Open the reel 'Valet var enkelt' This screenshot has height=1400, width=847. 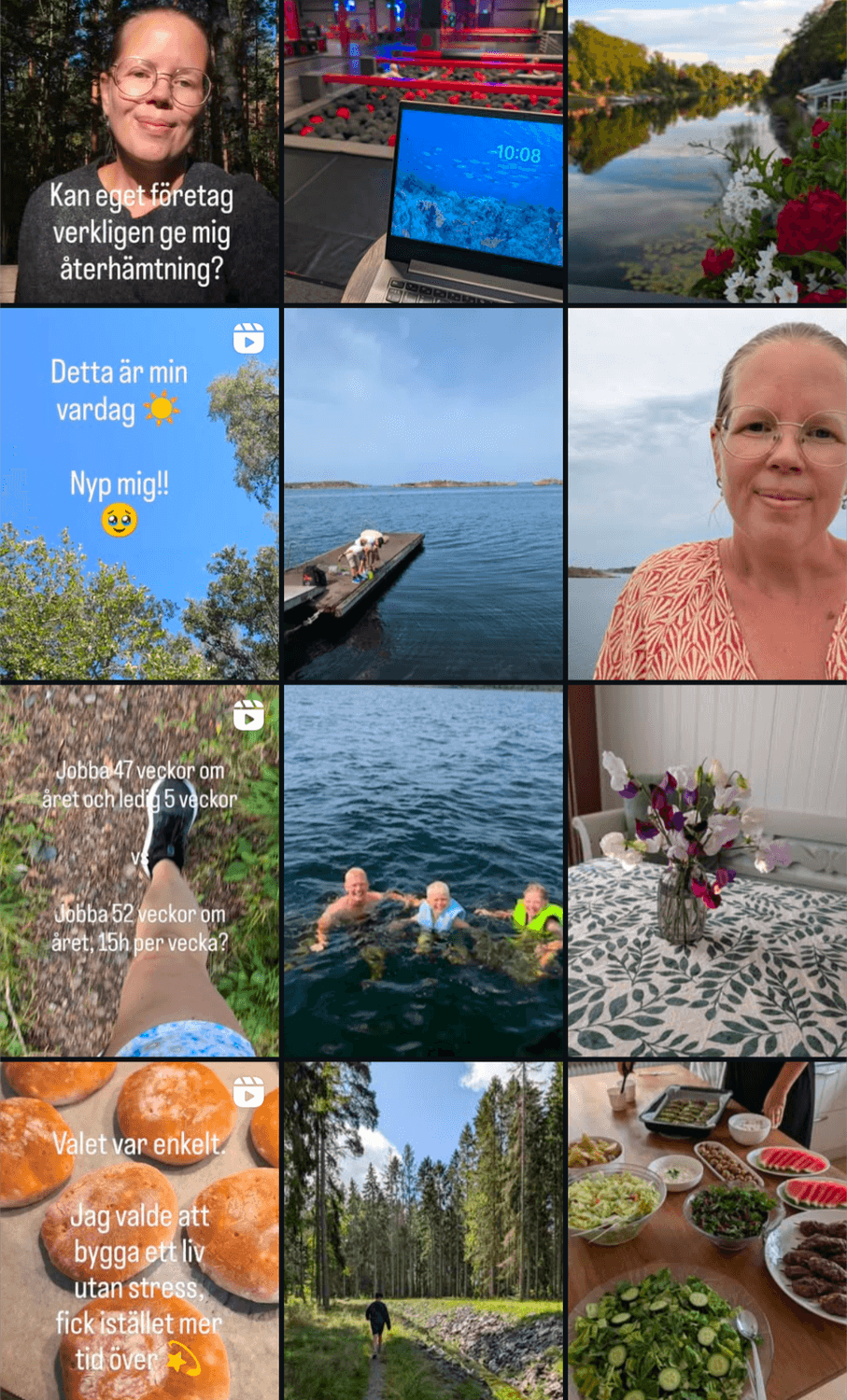pyautogui.click(x=139, y=1230)
